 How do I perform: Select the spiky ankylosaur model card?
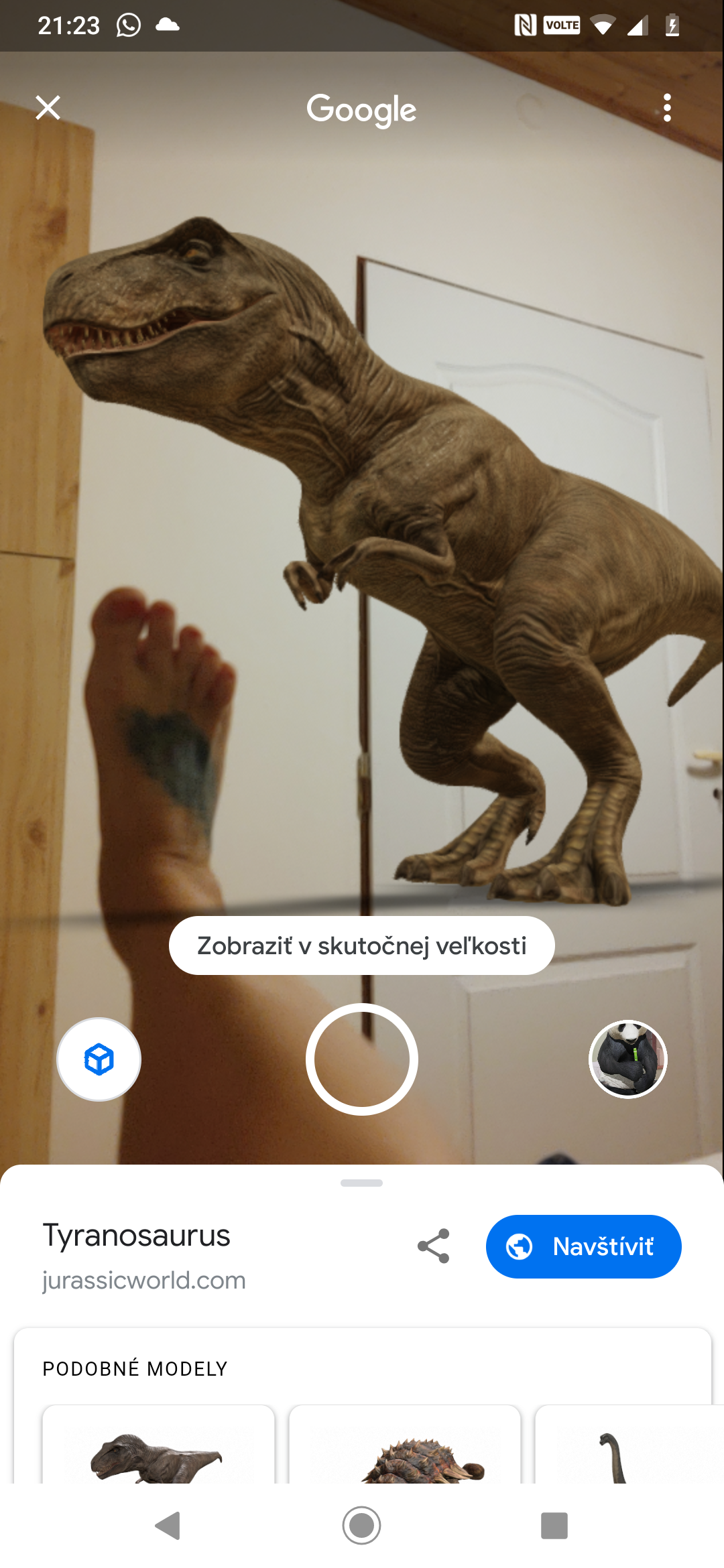coord(404,1447)
